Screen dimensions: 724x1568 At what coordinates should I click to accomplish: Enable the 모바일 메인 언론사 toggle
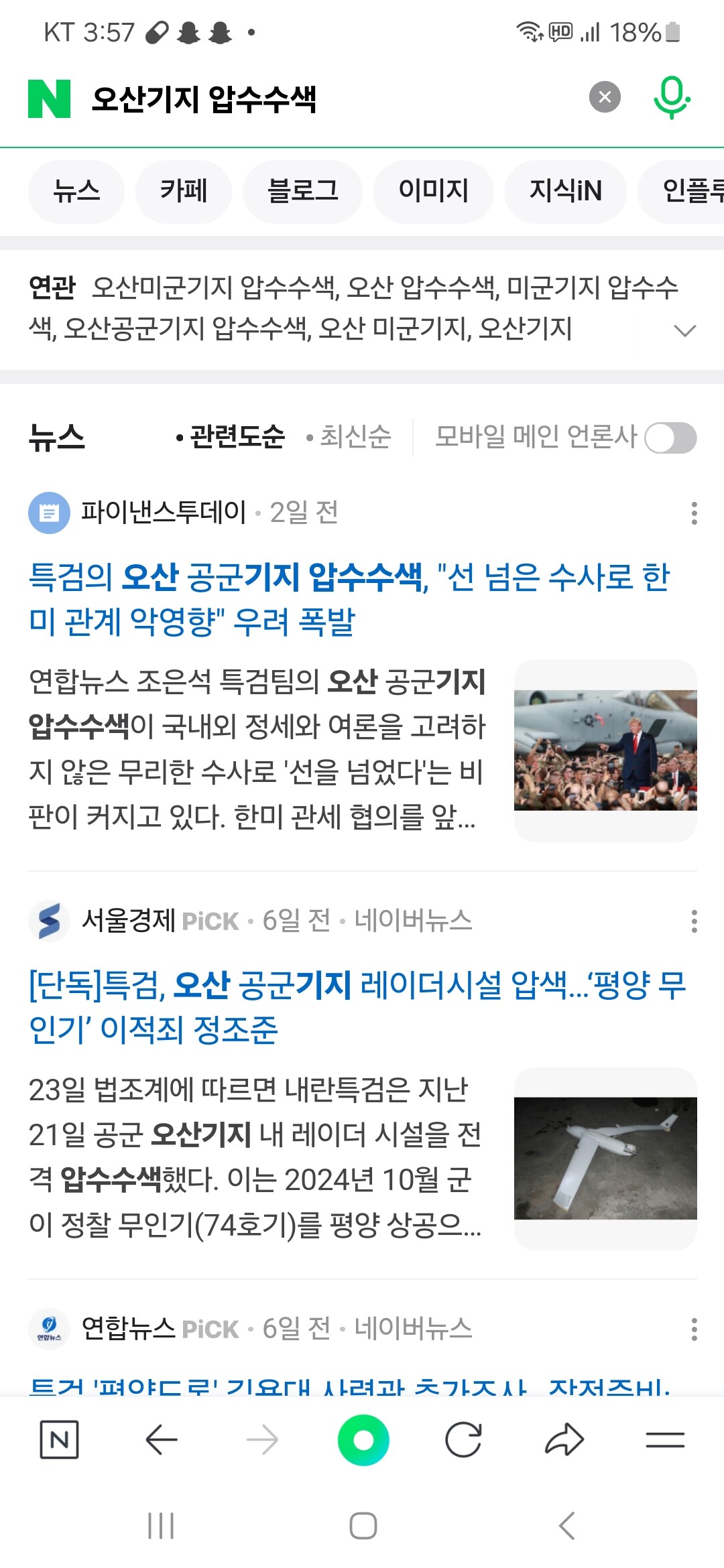[670, 438]
